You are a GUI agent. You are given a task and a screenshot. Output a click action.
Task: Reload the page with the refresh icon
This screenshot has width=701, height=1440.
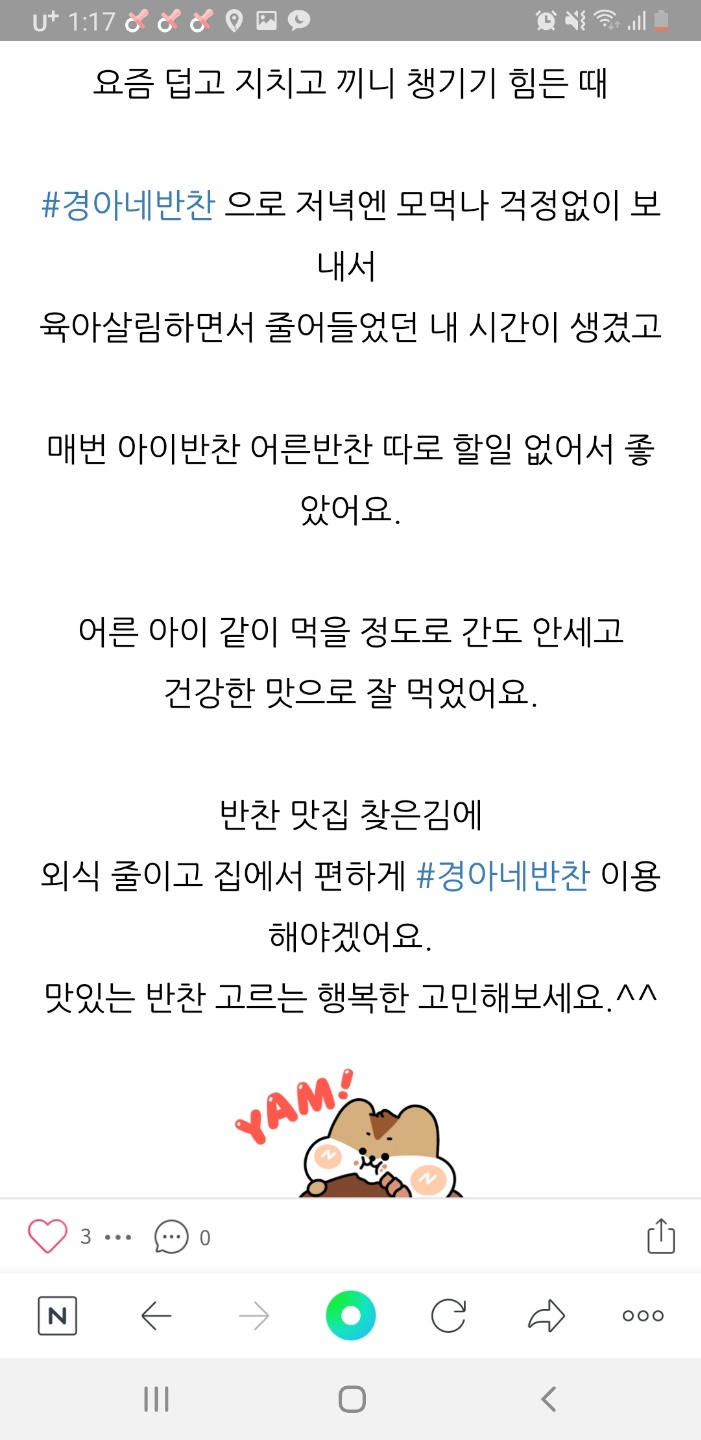pyautogui.click(x=448, y=1316)
